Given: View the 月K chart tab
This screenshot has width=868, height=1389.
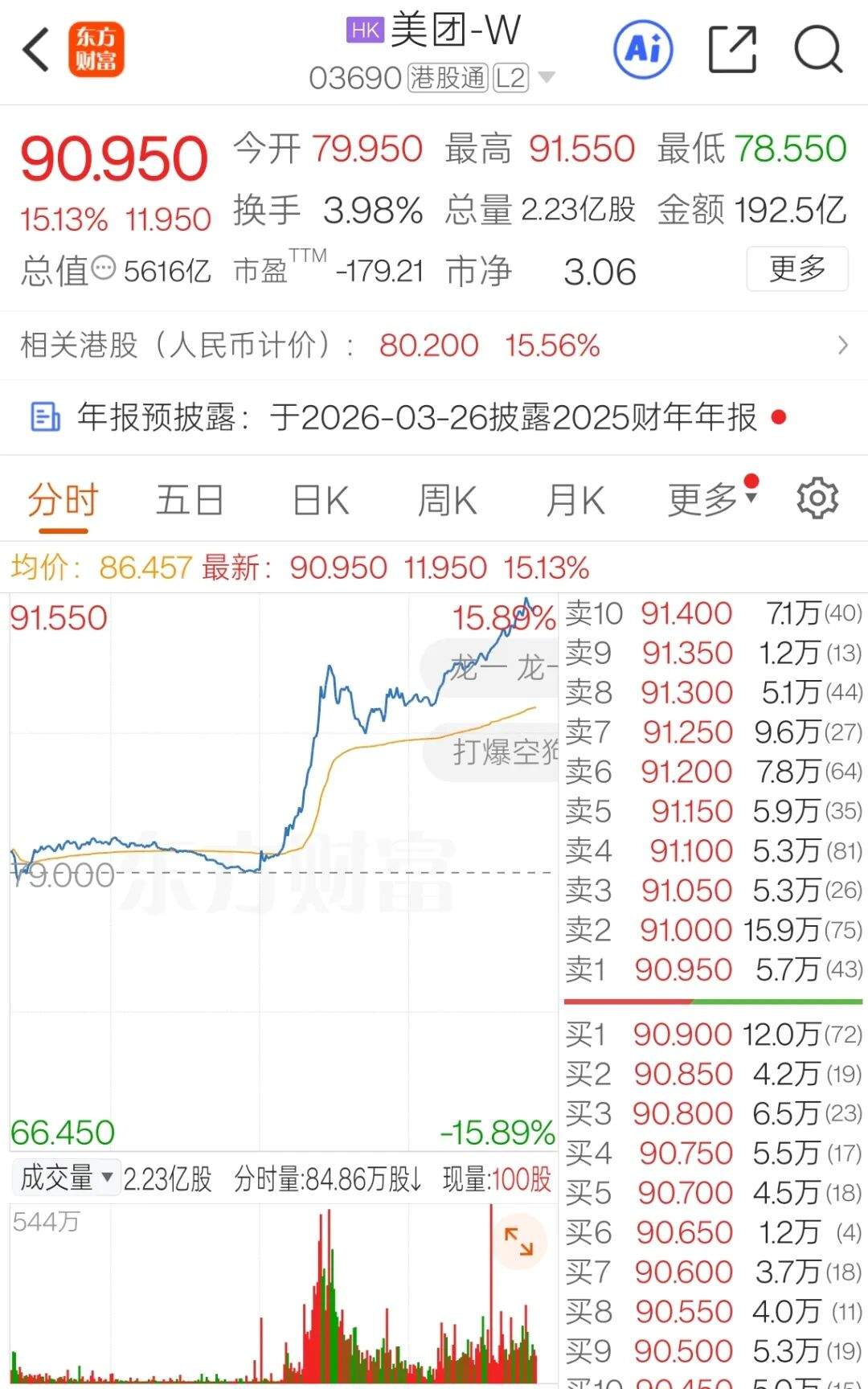Looking at the screenshot, I should (x=575, y=501).
